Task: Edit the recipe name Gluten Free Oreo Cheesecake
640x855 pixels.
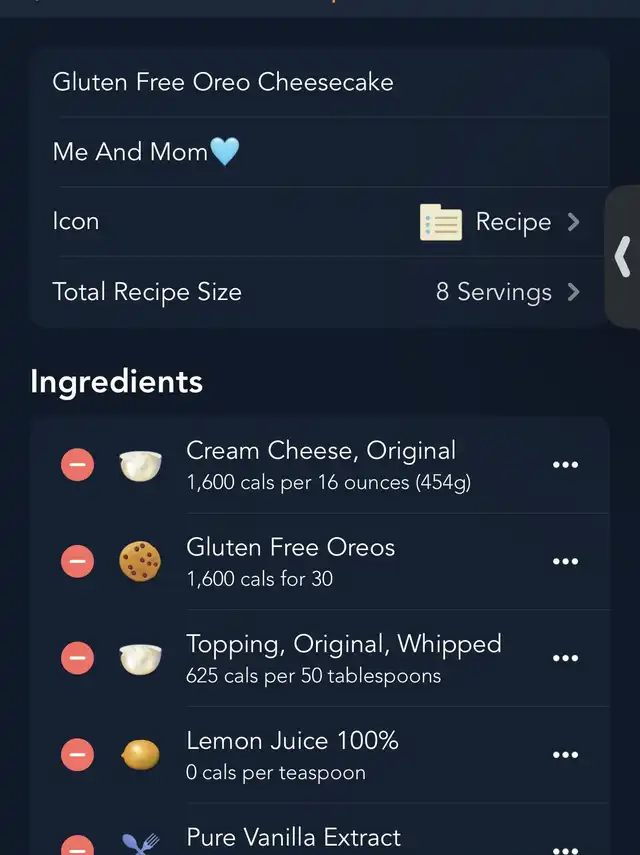Action: coord(223,82)
